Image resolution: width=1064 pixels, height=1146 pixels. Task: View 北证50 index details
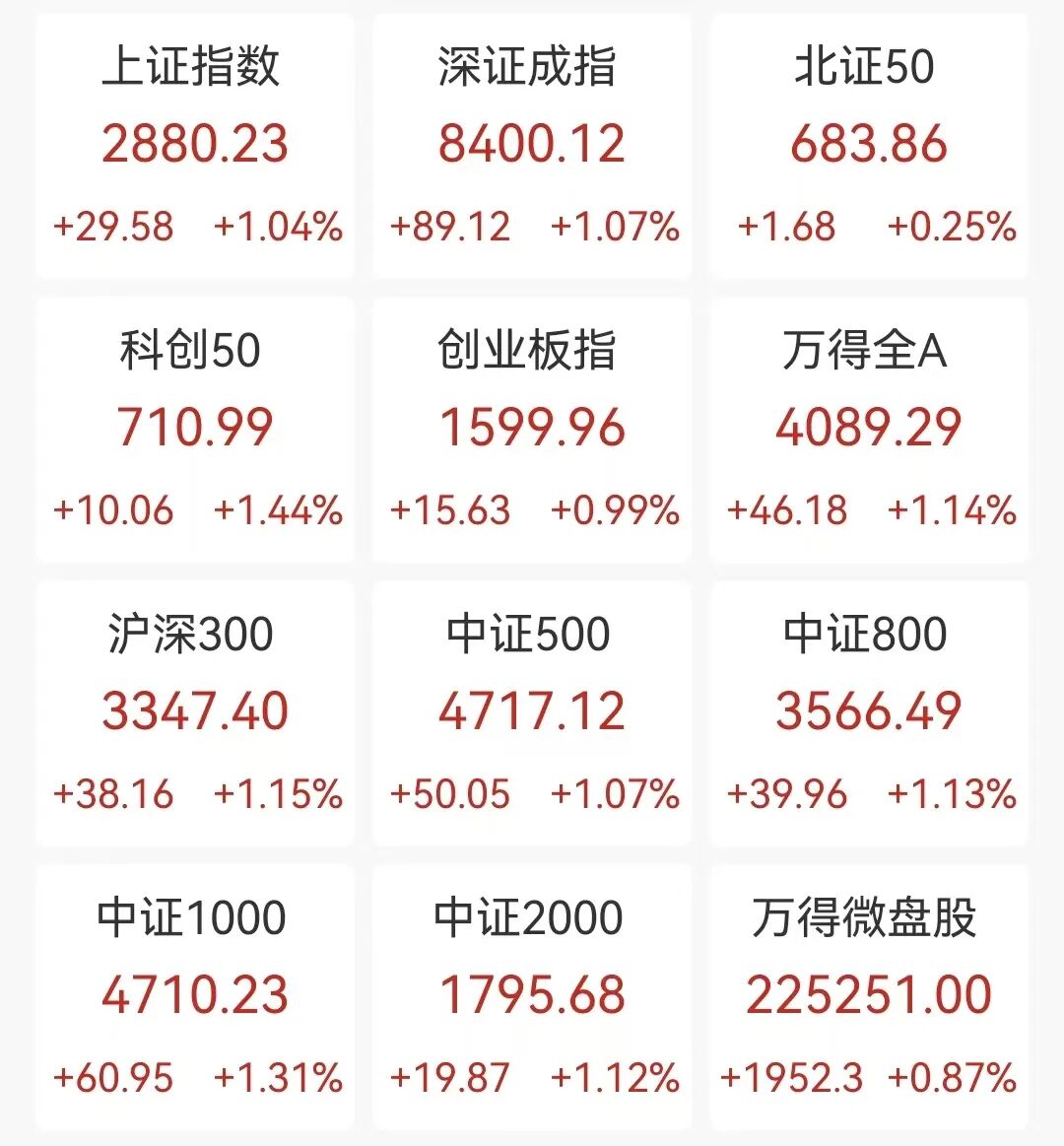coord(869,146)
